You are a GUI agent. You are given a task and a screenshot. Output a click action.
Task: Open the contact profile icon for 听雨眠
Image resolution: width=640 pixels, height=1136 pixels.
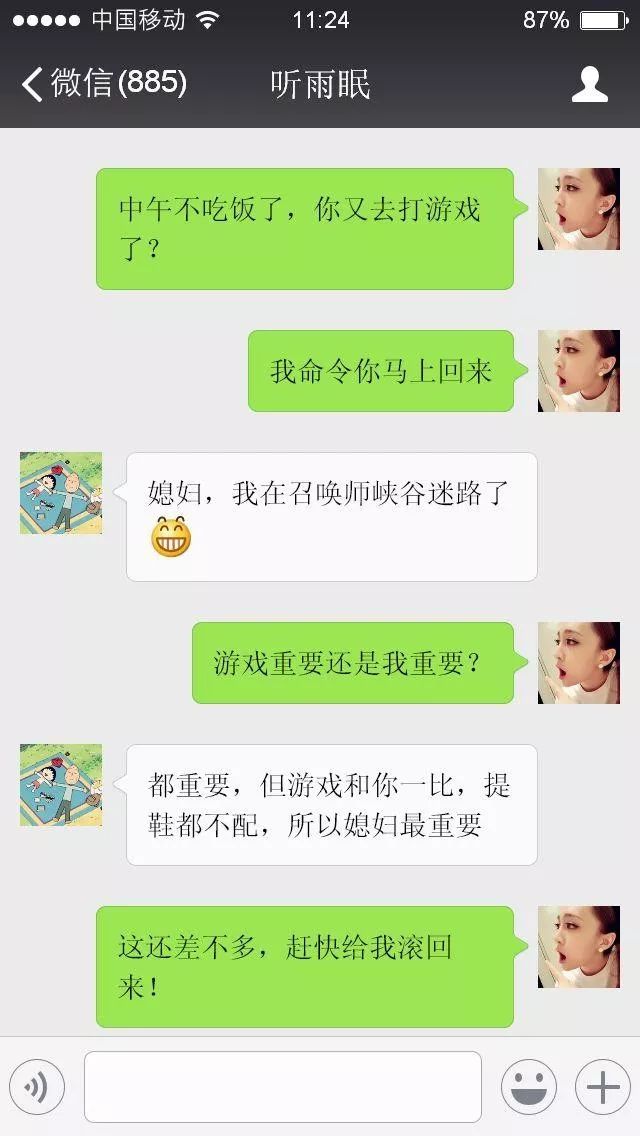click(x=589, y=84)
